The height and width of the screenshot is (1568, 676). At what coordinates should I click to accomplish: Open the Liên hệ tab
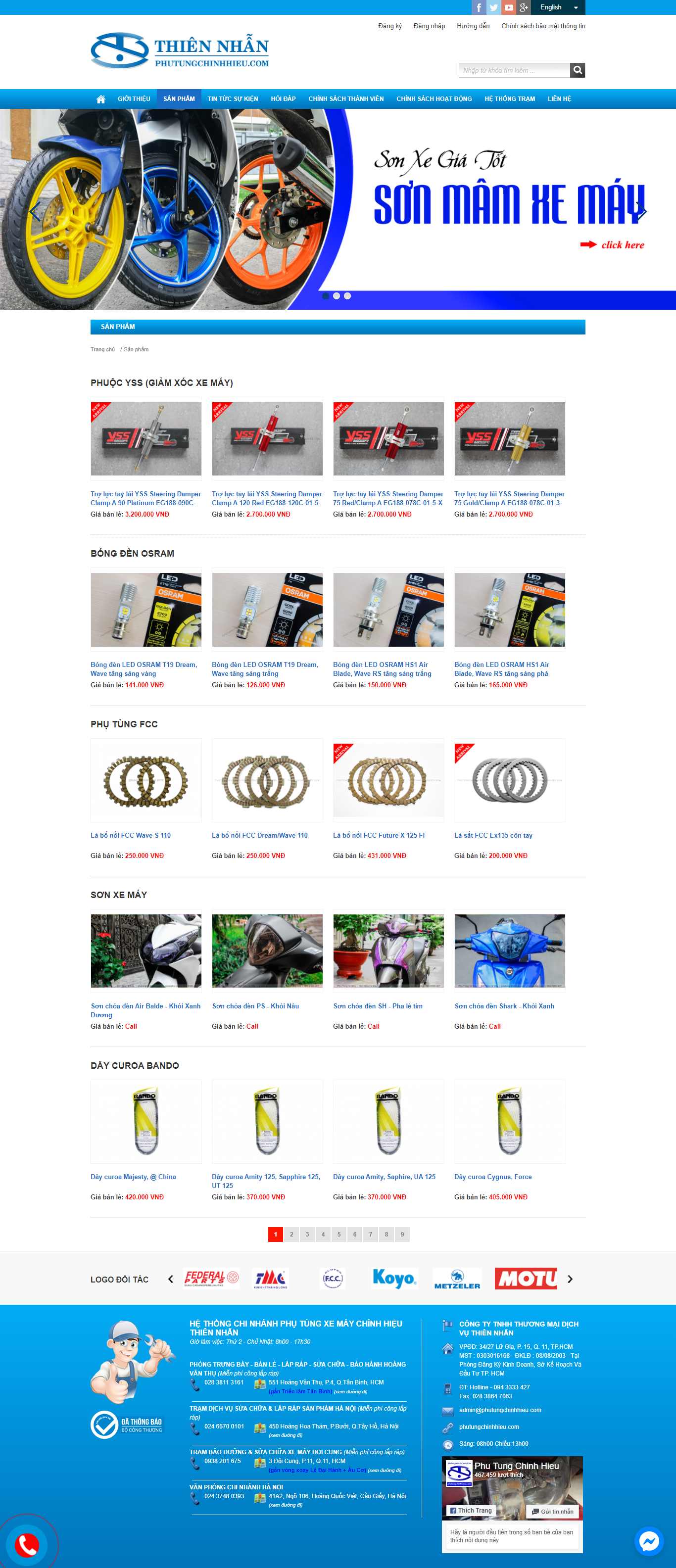(x=559, y=99)
